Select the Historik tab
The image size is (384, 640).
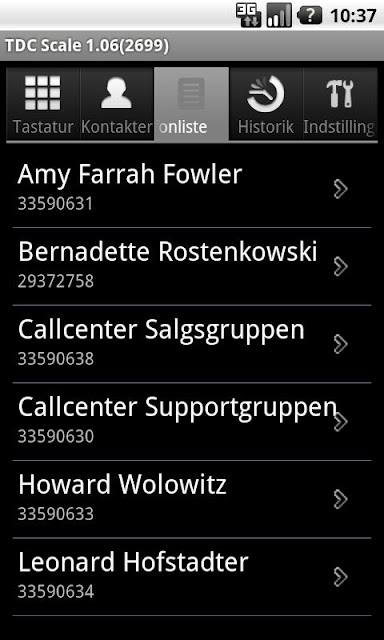[266, 104]
